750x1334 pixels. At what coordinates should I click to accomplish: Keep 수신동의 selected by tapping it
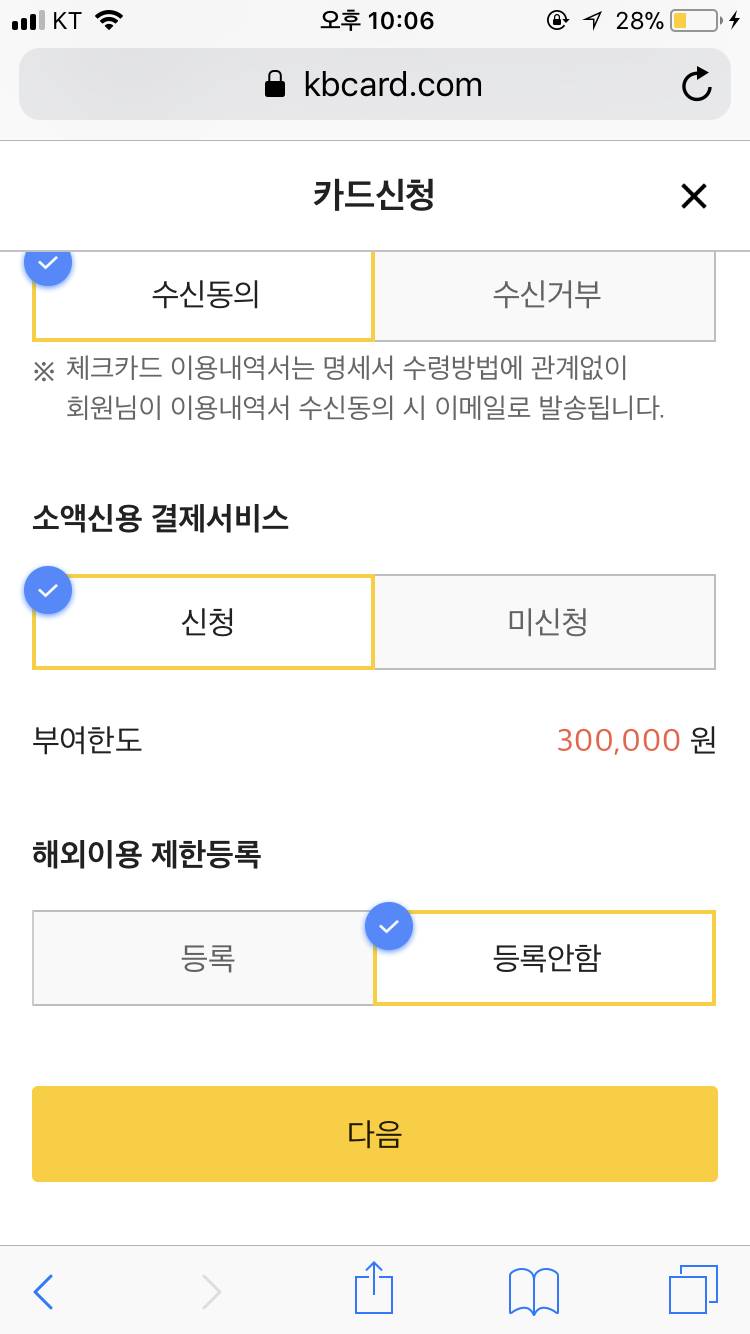click(x=203, y=295)
